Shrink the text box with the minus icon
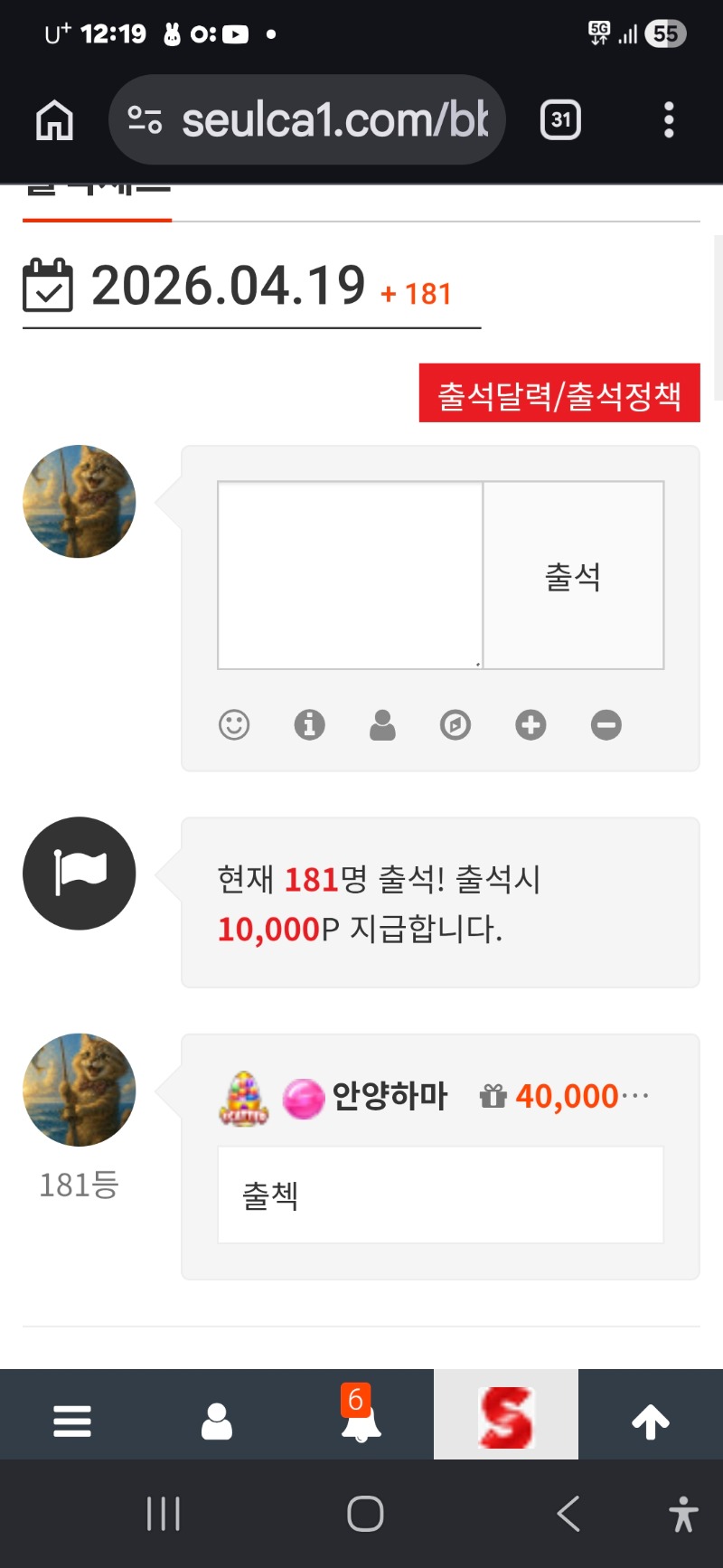Viewport: 723px width, 1568px height. point(606,724)
